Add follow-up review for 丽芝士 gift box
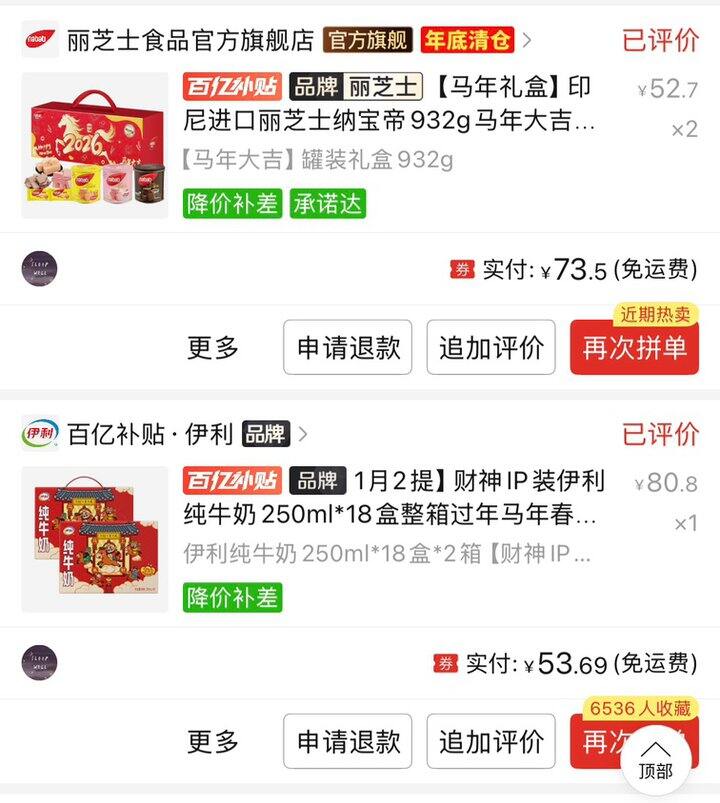Viewport: 720px width, 803px height. [491, 348]
